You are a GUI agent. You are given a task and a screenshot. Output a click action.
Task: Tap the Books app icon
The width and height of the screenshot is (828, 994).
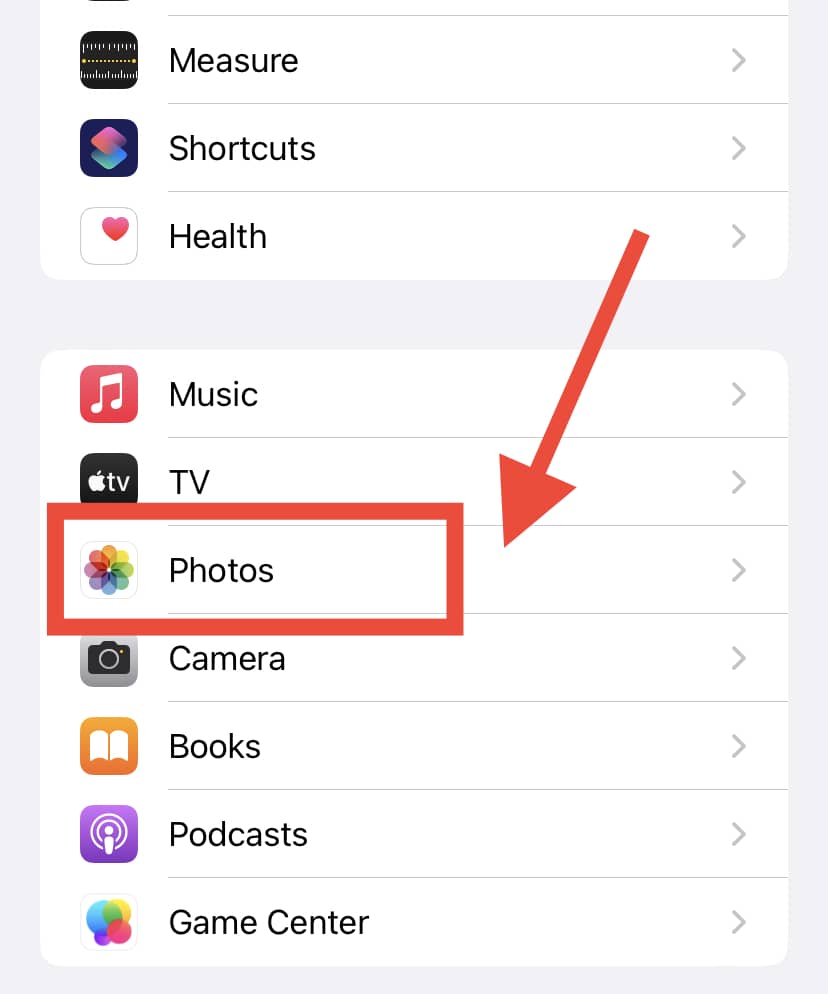pos(108,746)
